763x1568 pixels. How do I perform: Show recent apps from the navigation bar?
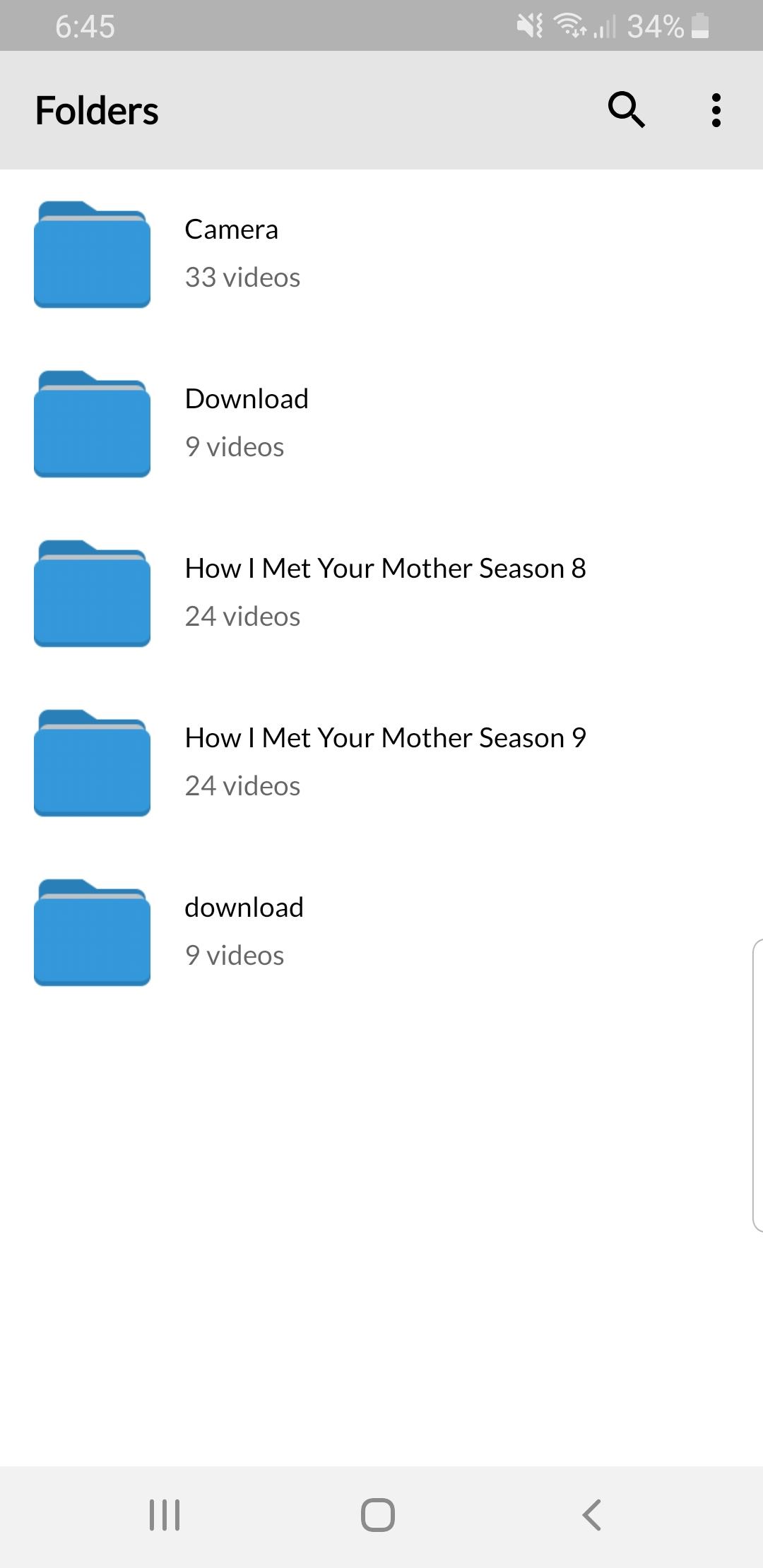pyautogui.click(x=165, y=1515)
